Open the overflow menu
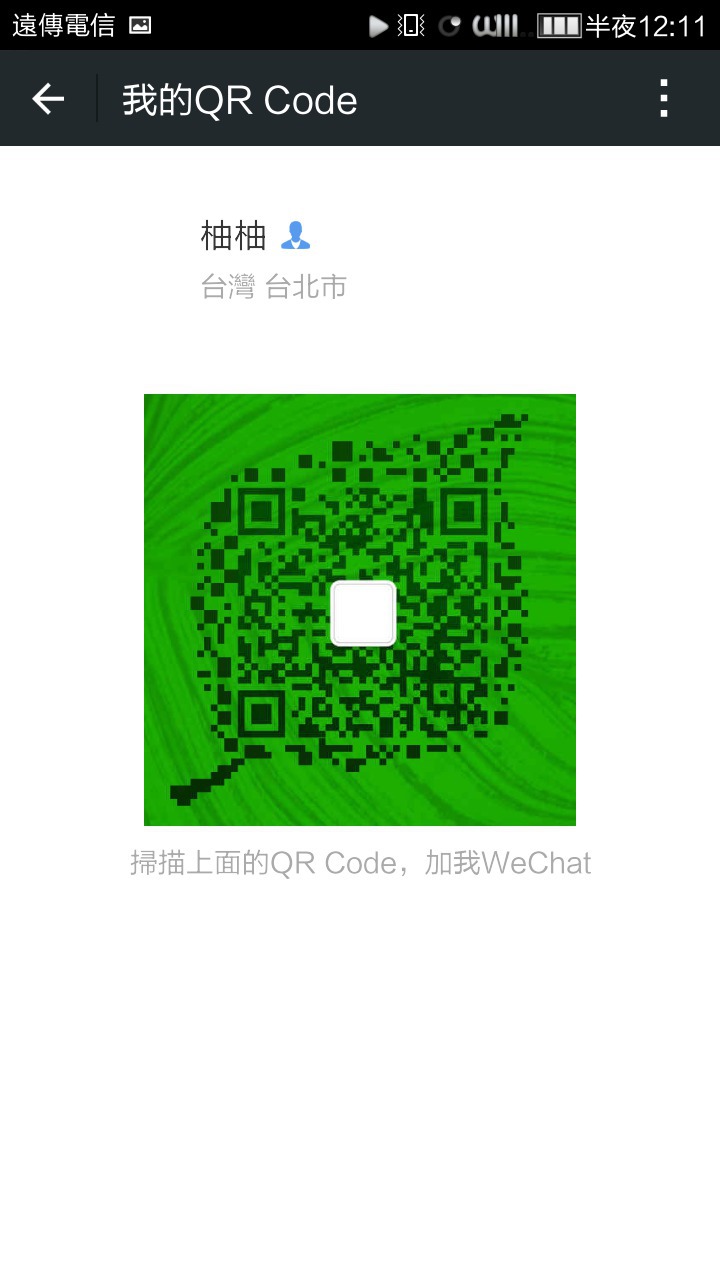Screen dimensions: 720x1280 (x=664, y=99)
